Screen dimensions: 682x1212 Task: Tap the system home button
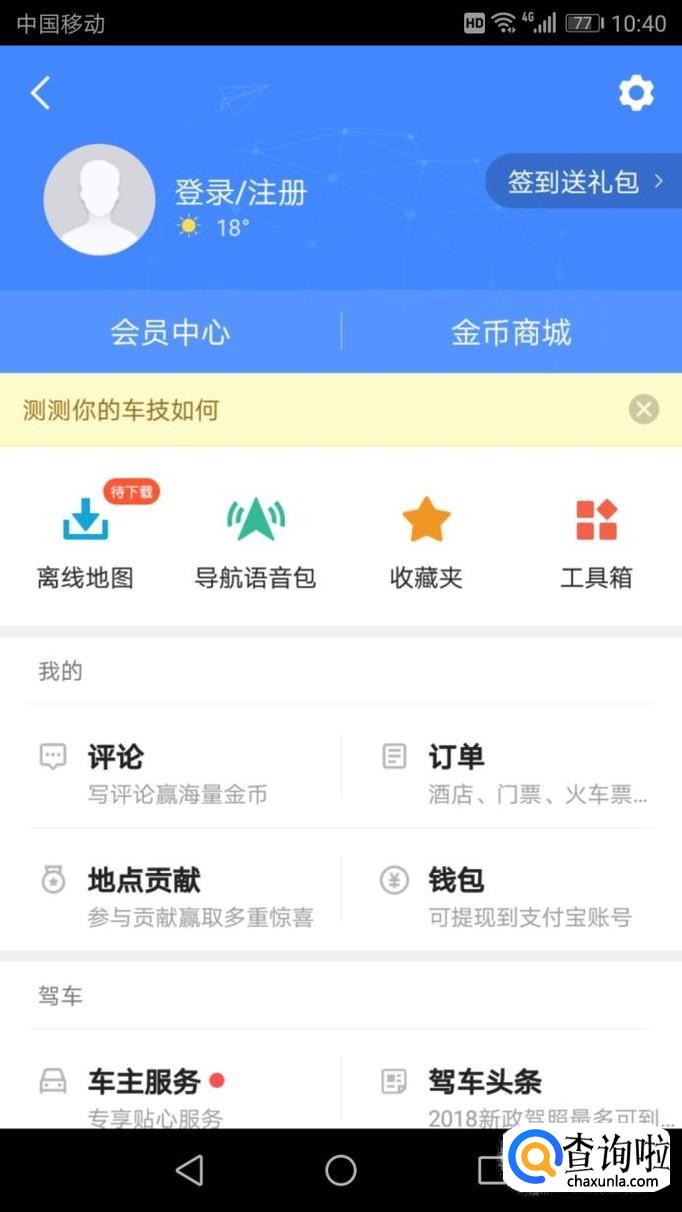[x=341, y=1170]
